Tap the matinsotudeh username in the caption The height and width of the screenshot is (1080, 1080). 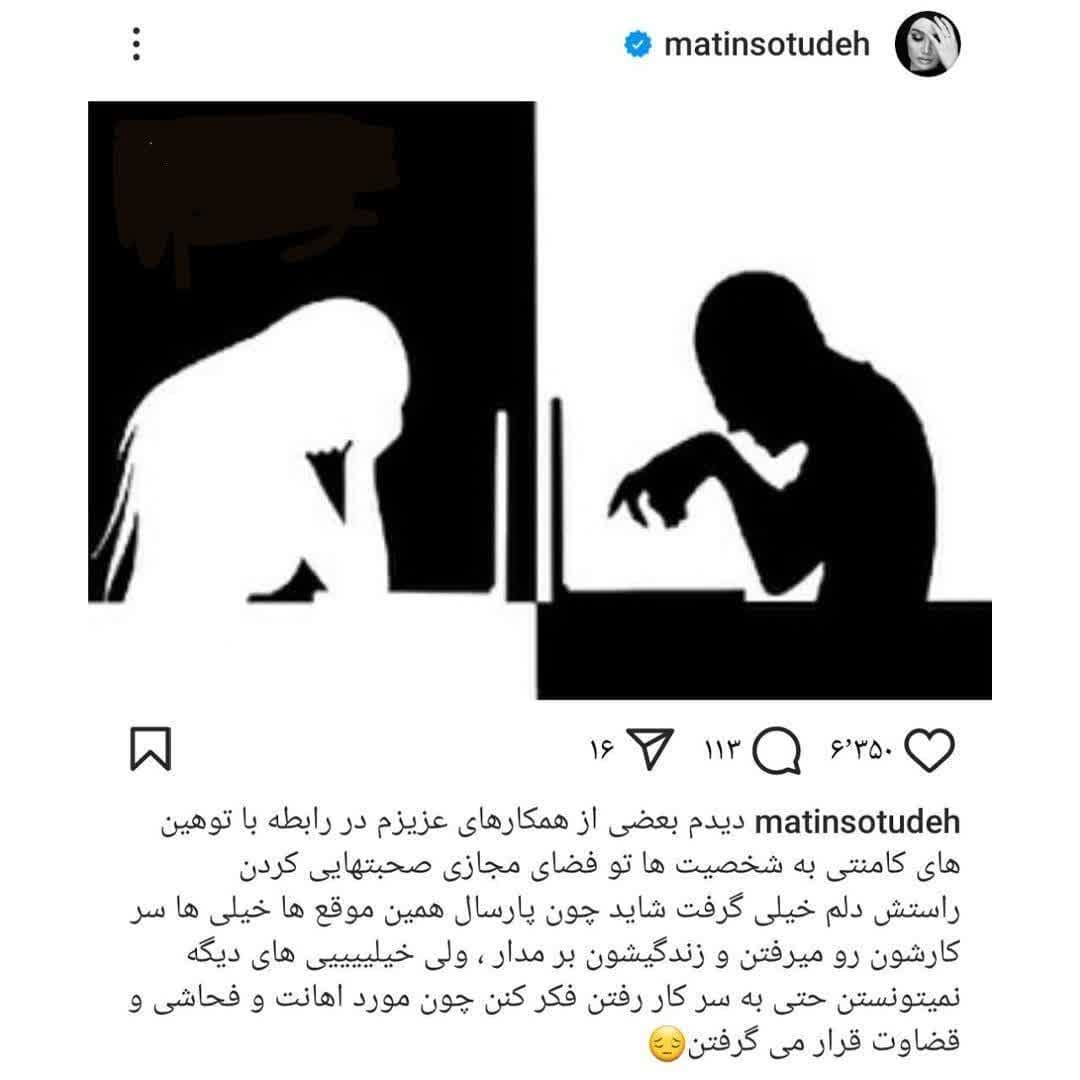point(855,823)
